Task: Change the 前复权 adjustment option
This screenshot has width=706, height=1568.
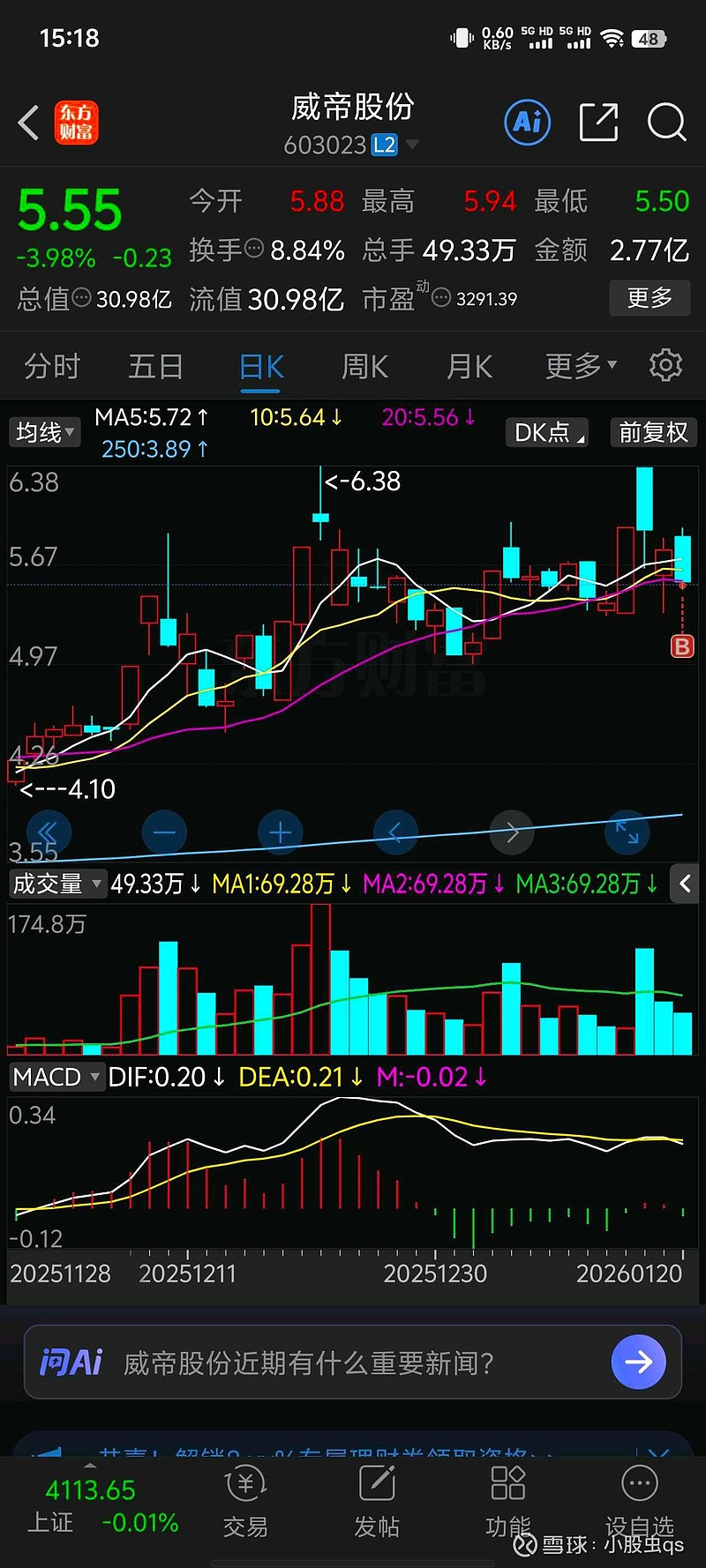Action: [653, 432]
